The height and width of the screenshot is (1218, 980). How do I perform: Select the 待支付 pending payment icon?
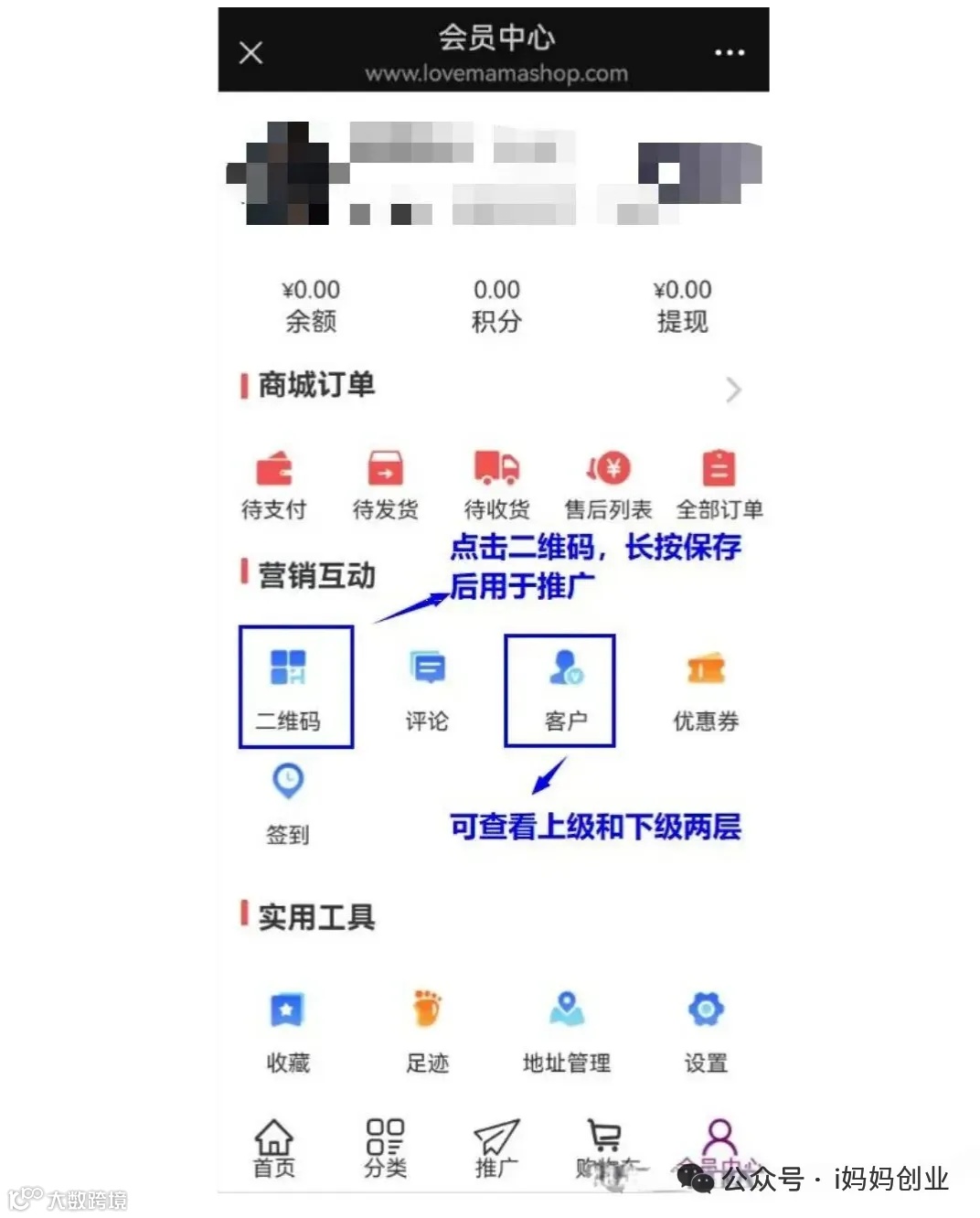point(274,480)
